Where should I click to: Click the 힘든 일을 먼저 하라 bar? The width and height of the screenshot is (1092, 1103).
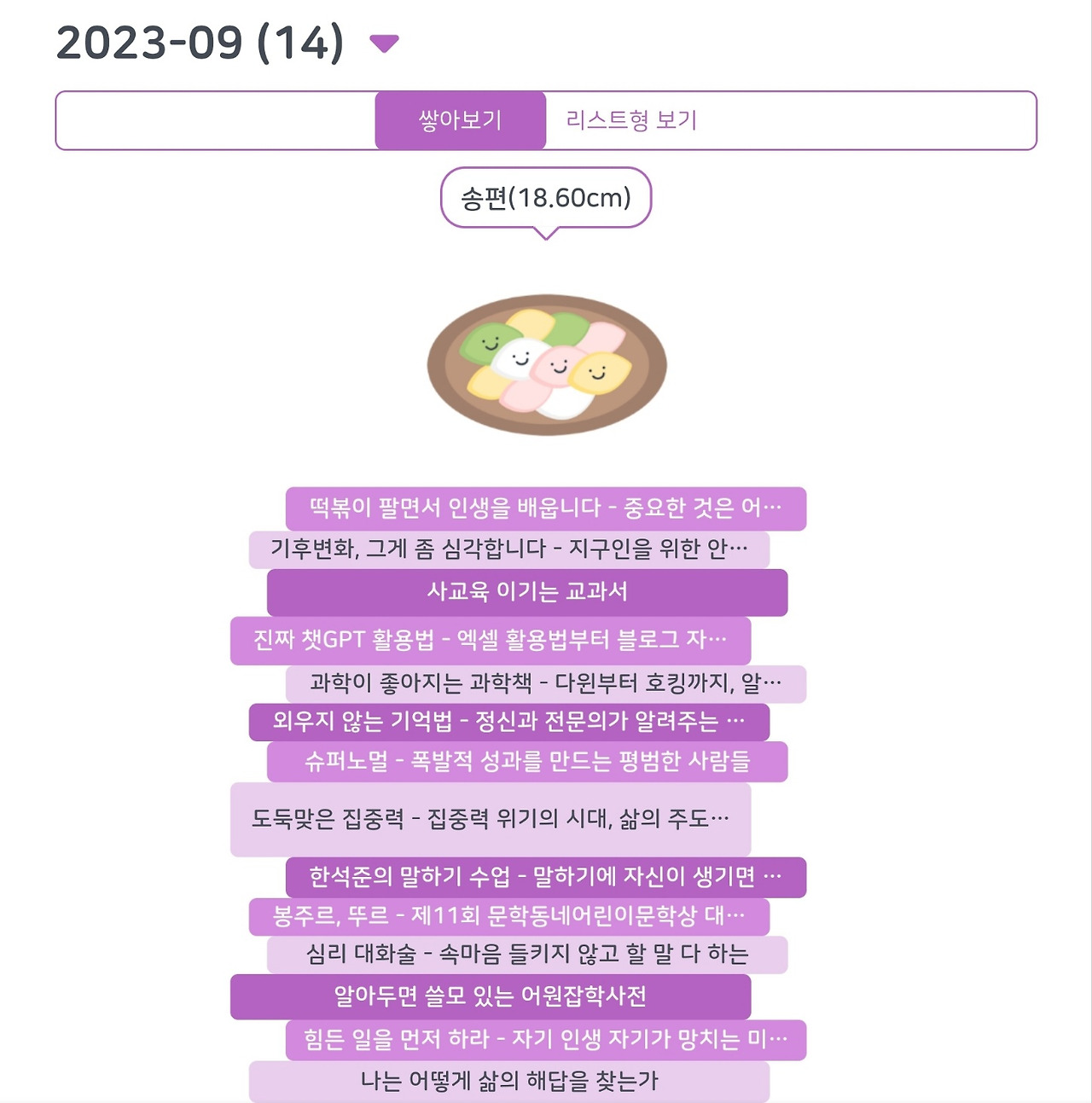click(x=544, y=1038)
